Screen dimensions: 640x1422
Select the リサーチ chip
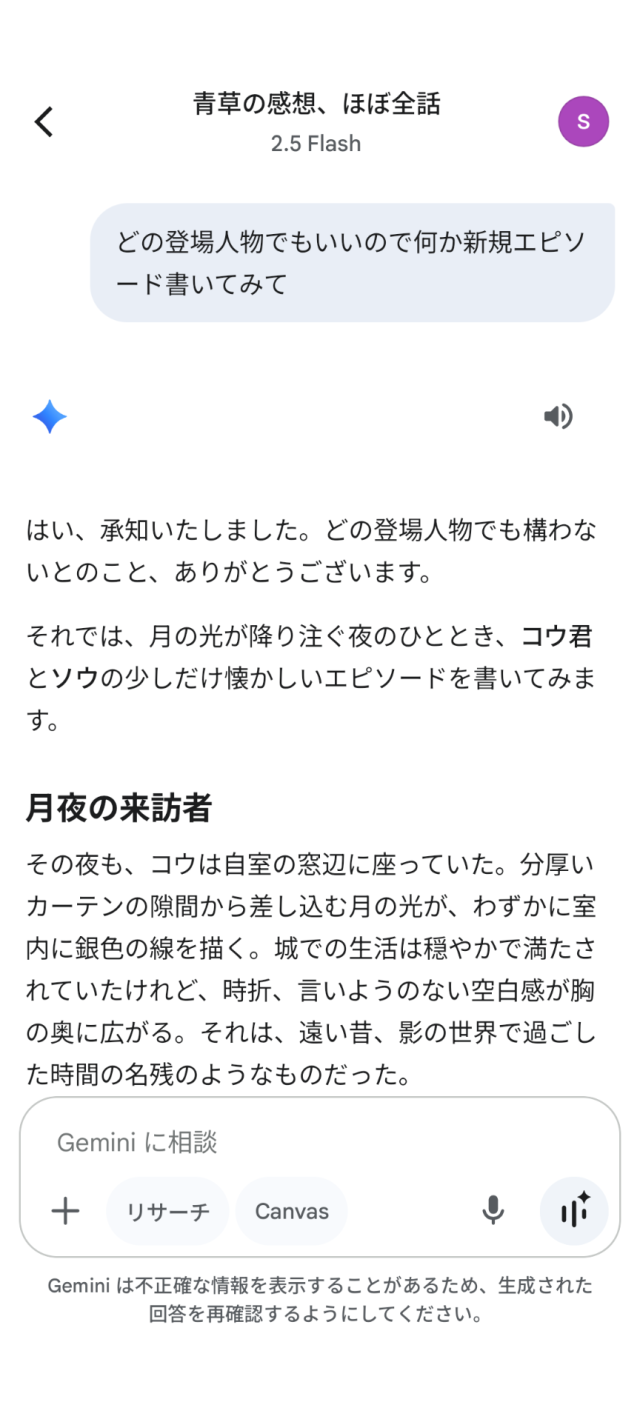pos(168,1211)
